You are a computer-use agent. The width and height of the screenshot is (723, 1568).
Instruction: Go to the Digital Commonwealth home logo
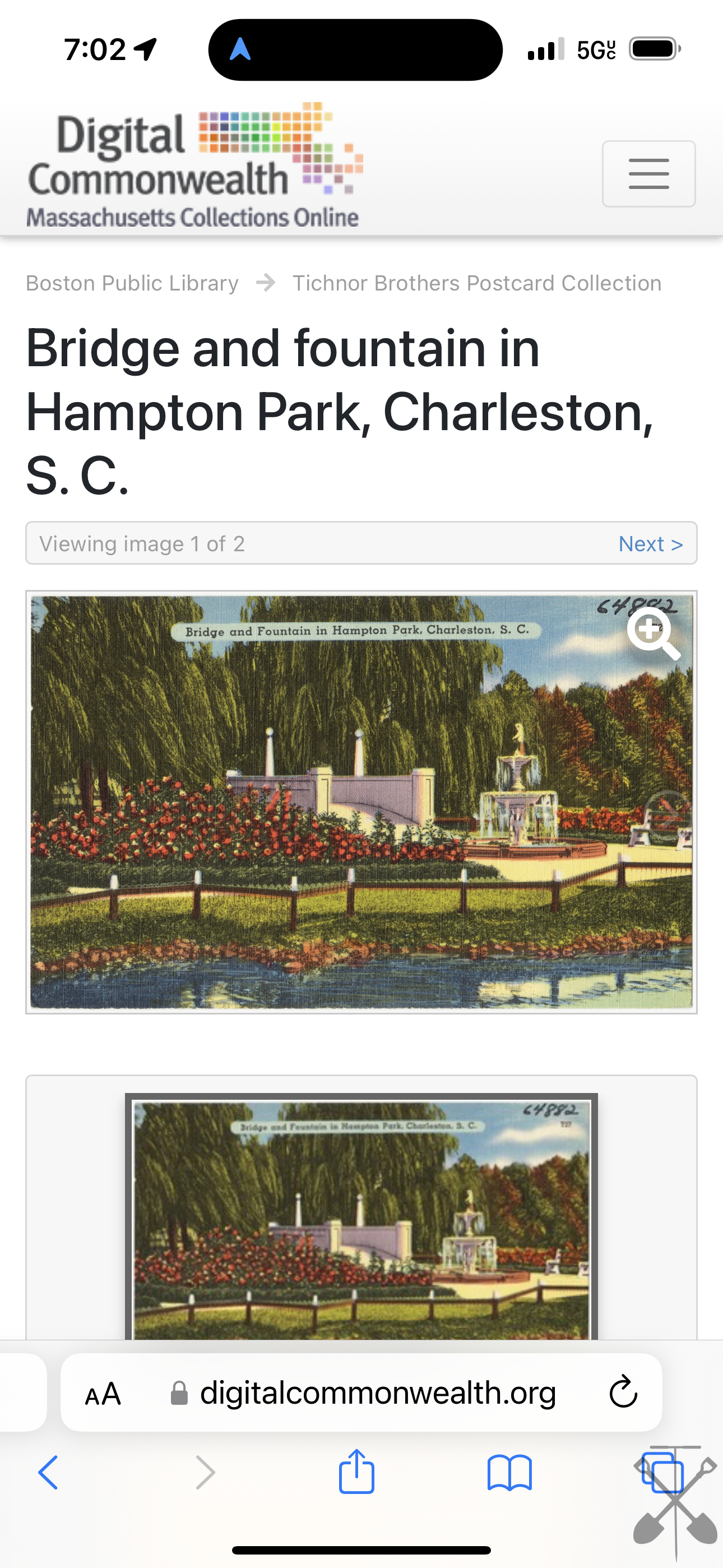194,165
